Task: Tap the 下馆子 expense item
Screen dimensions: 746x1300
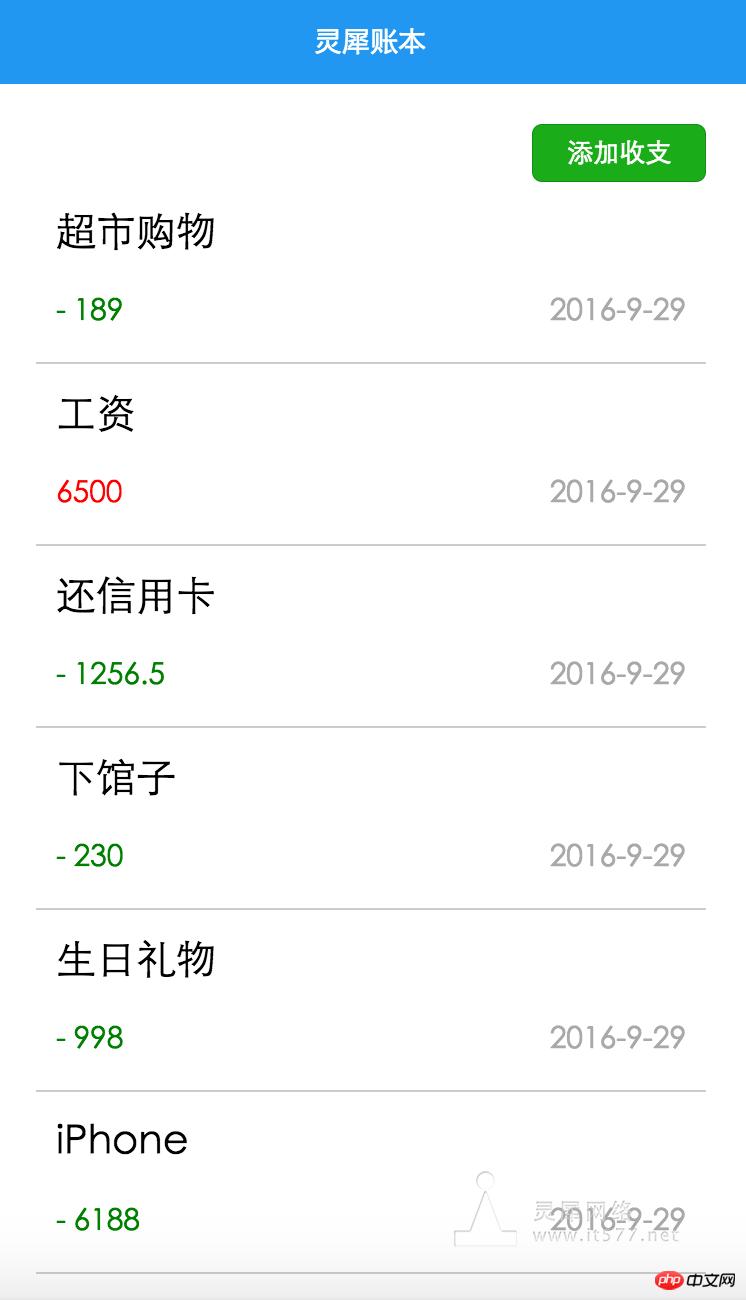Action: [x=115, y=778]
